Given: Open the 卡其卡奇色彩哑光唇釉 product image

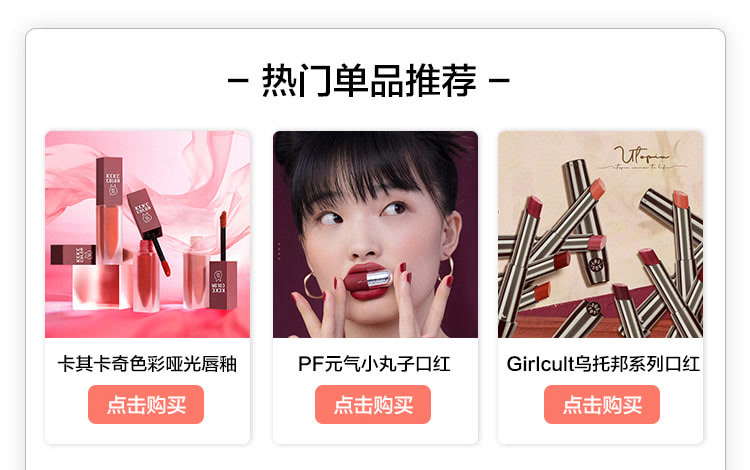Looking at the screenshot, I should tap(147, 235).
